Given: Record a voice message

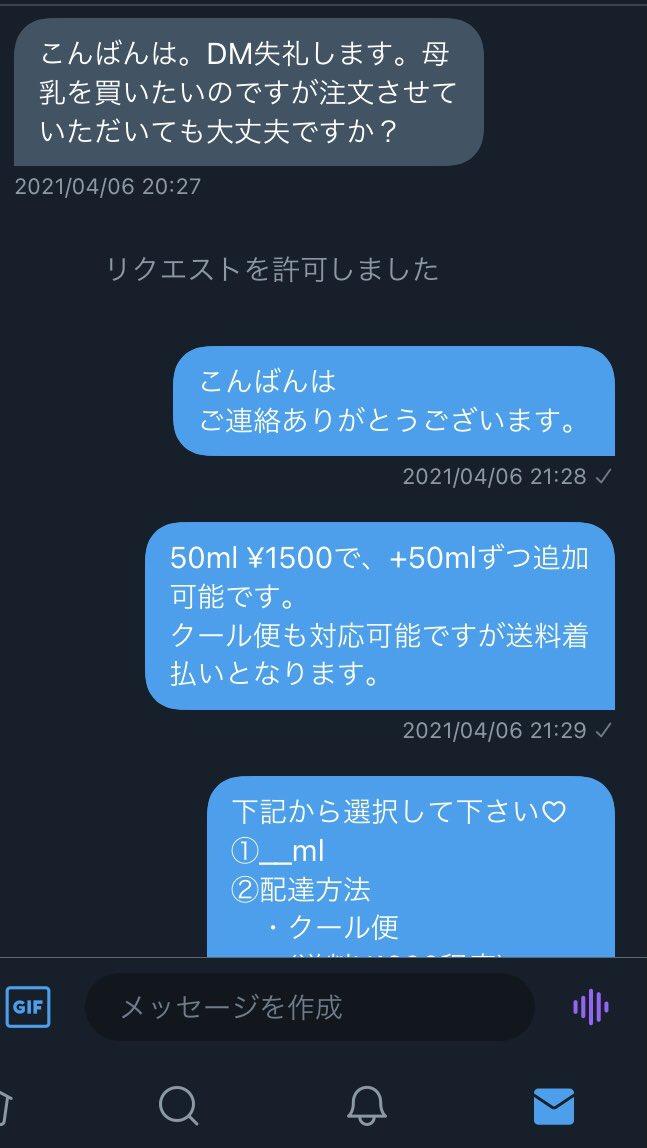Looking at the screenshot, I should [591, 1006].
